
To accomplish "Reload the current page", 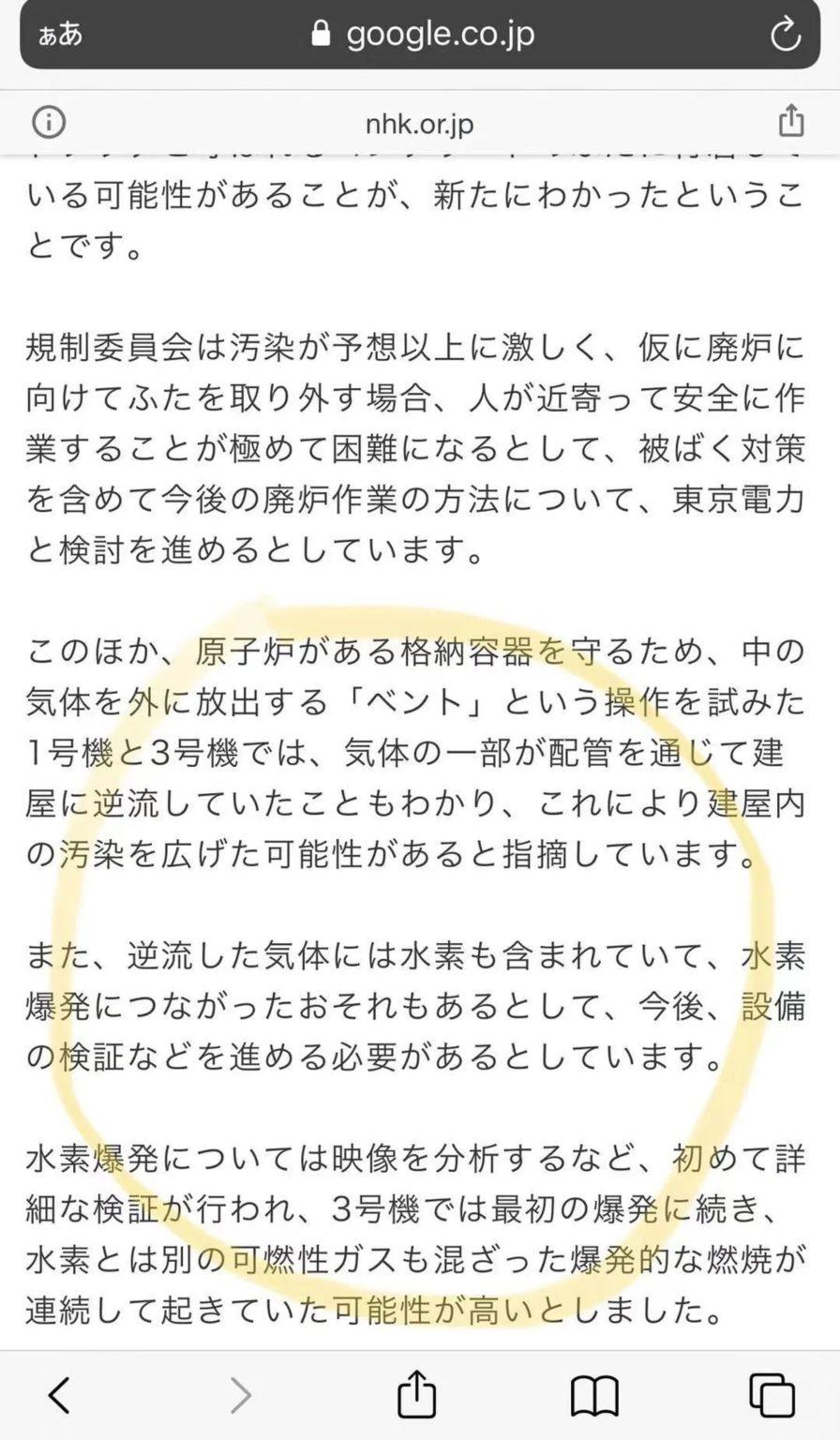I will pos(786,36).
